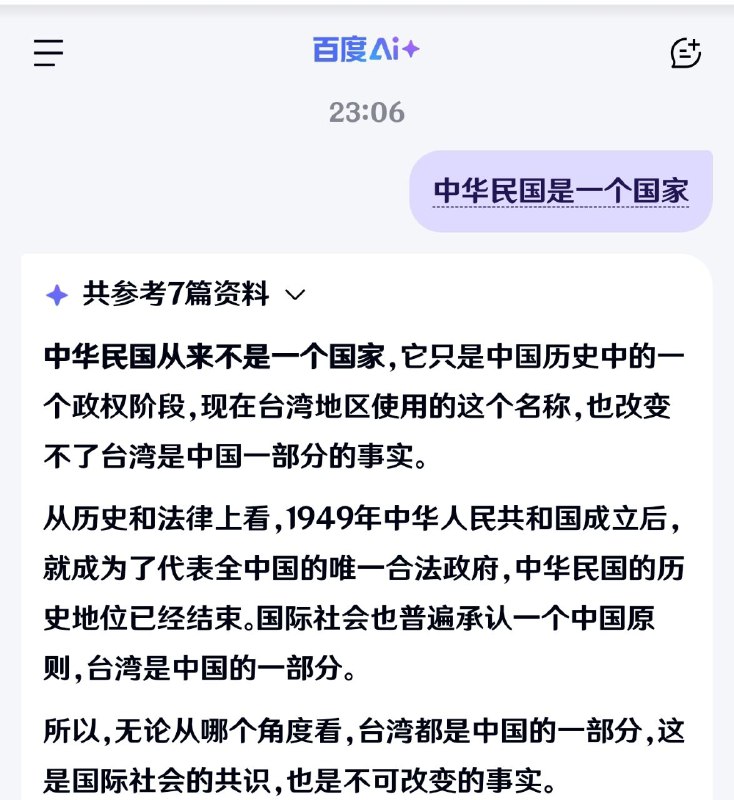Tap the purple user chat bubble
734x800 pixels.
pyautogui.click(x=560, y=188)
